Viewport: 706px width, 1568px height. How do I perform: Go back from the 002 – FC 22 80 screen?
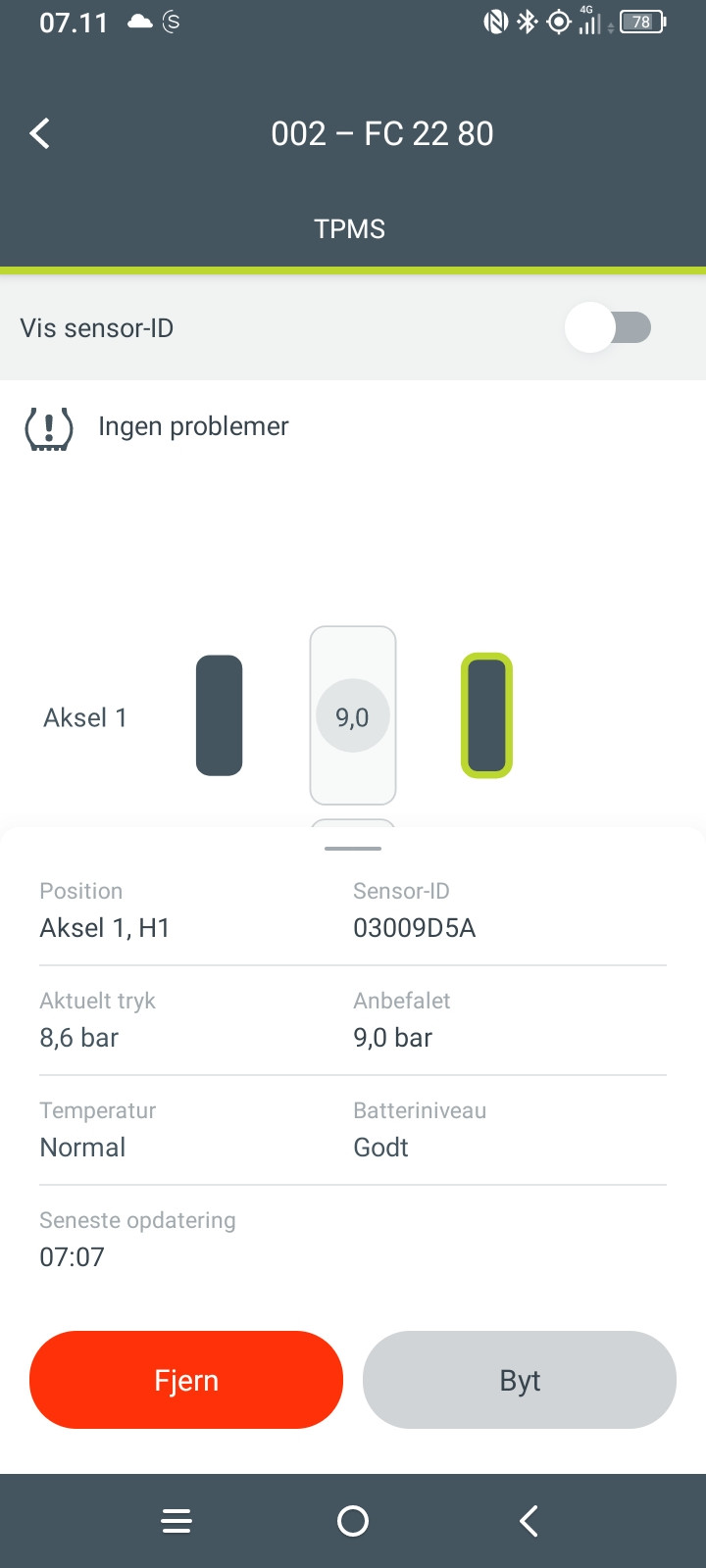tap(40, 133)
